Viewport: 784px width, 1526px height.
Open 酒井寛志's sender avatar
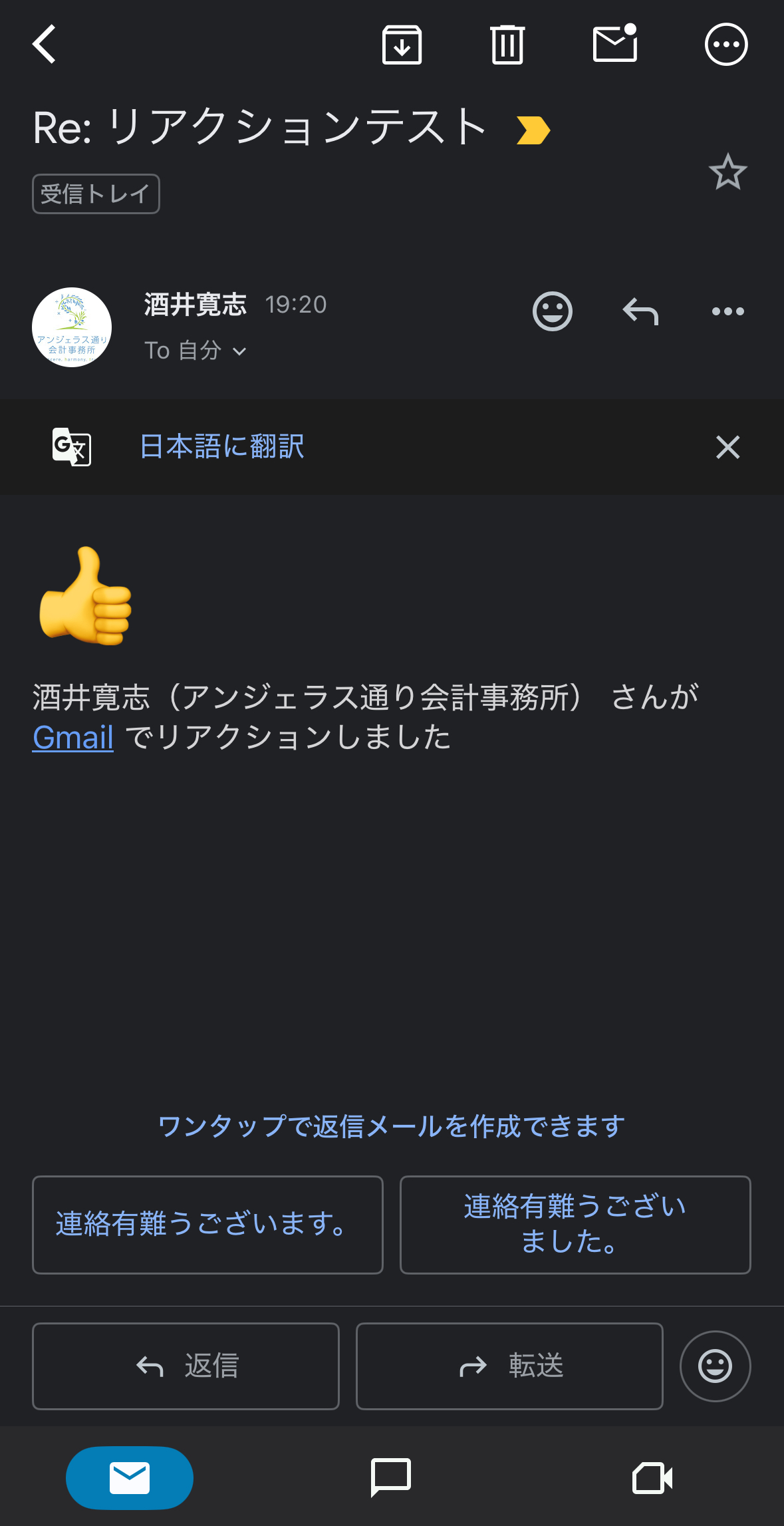pyautogui.click(x=72, y=327)
